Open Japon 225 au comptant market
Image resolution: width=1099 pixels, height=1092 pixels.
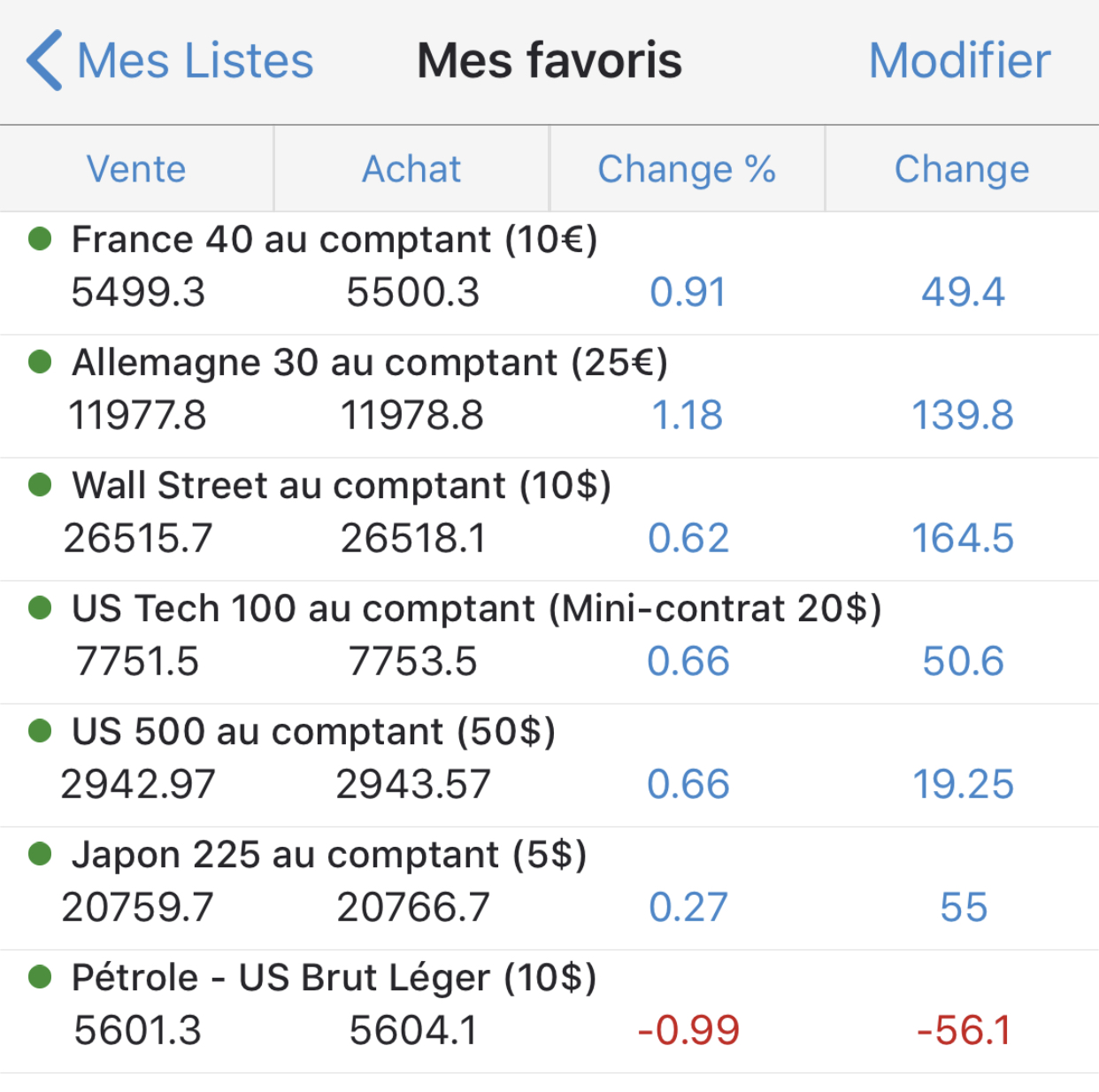(x=329, y=855)
